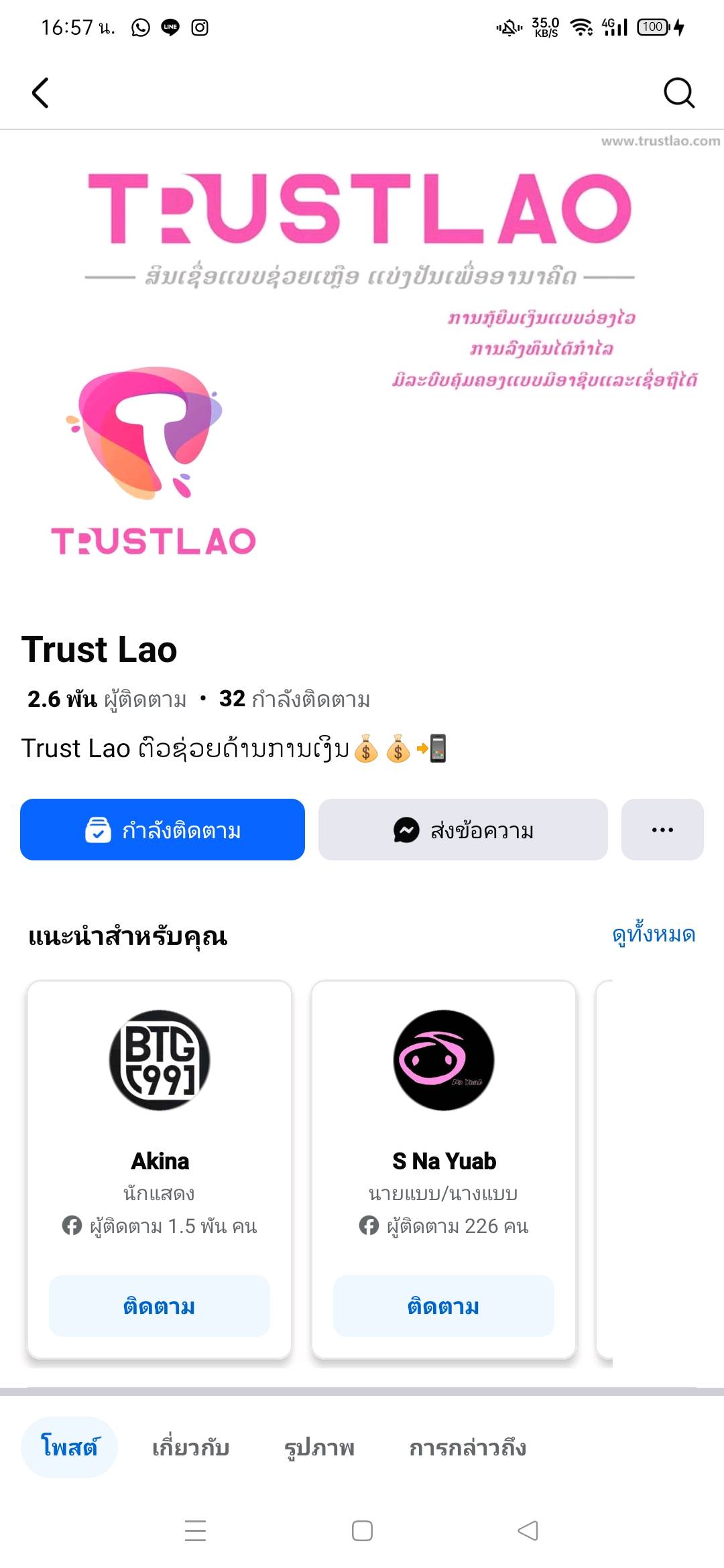
Task: Switch to the รูปภาพ photos tab
Action: coord(319,1447)
